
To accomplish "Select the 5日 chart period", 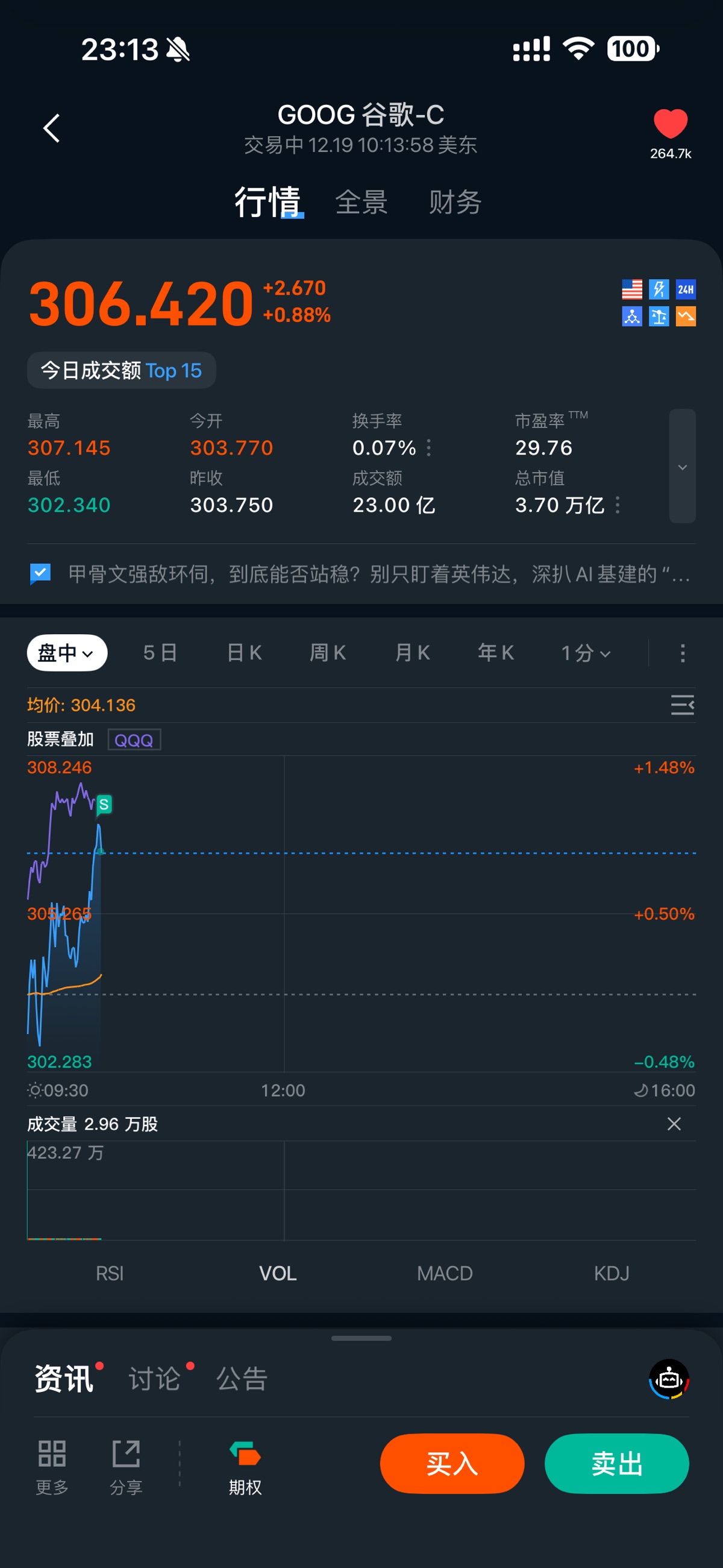I will [160, 653].
